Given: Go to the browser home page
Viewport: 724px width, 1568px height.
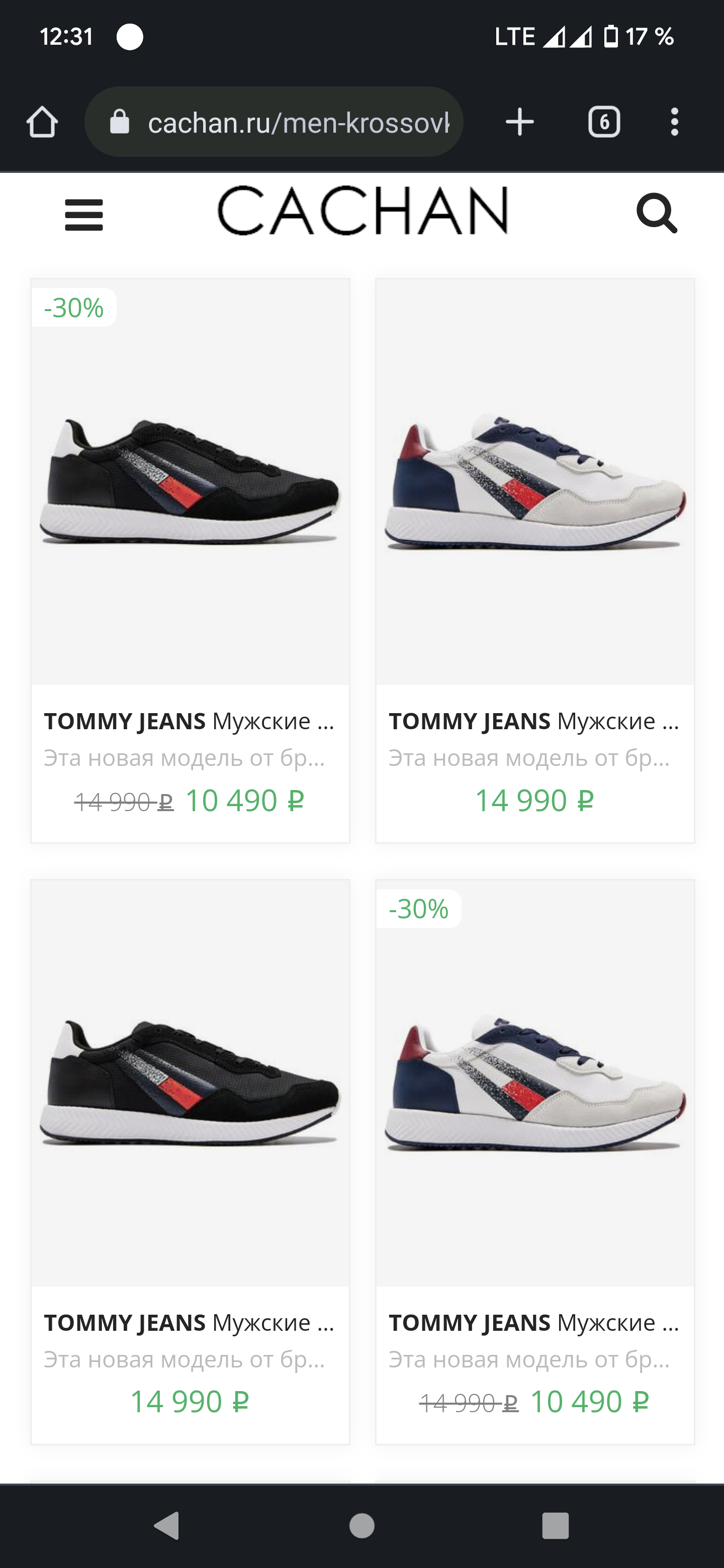Looking at the screenshot, I should [42, 122].
